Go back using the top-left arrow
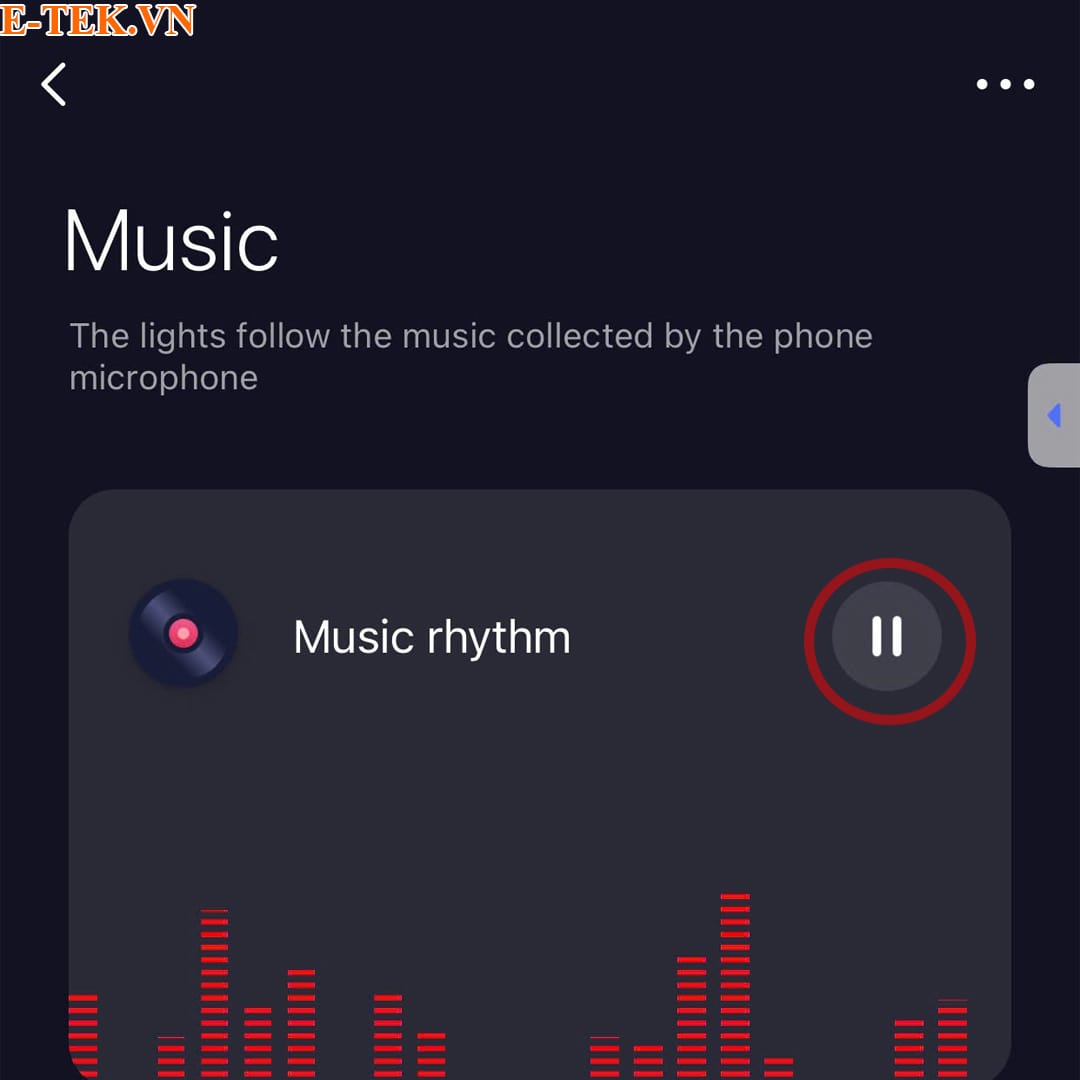 (54, 85)
